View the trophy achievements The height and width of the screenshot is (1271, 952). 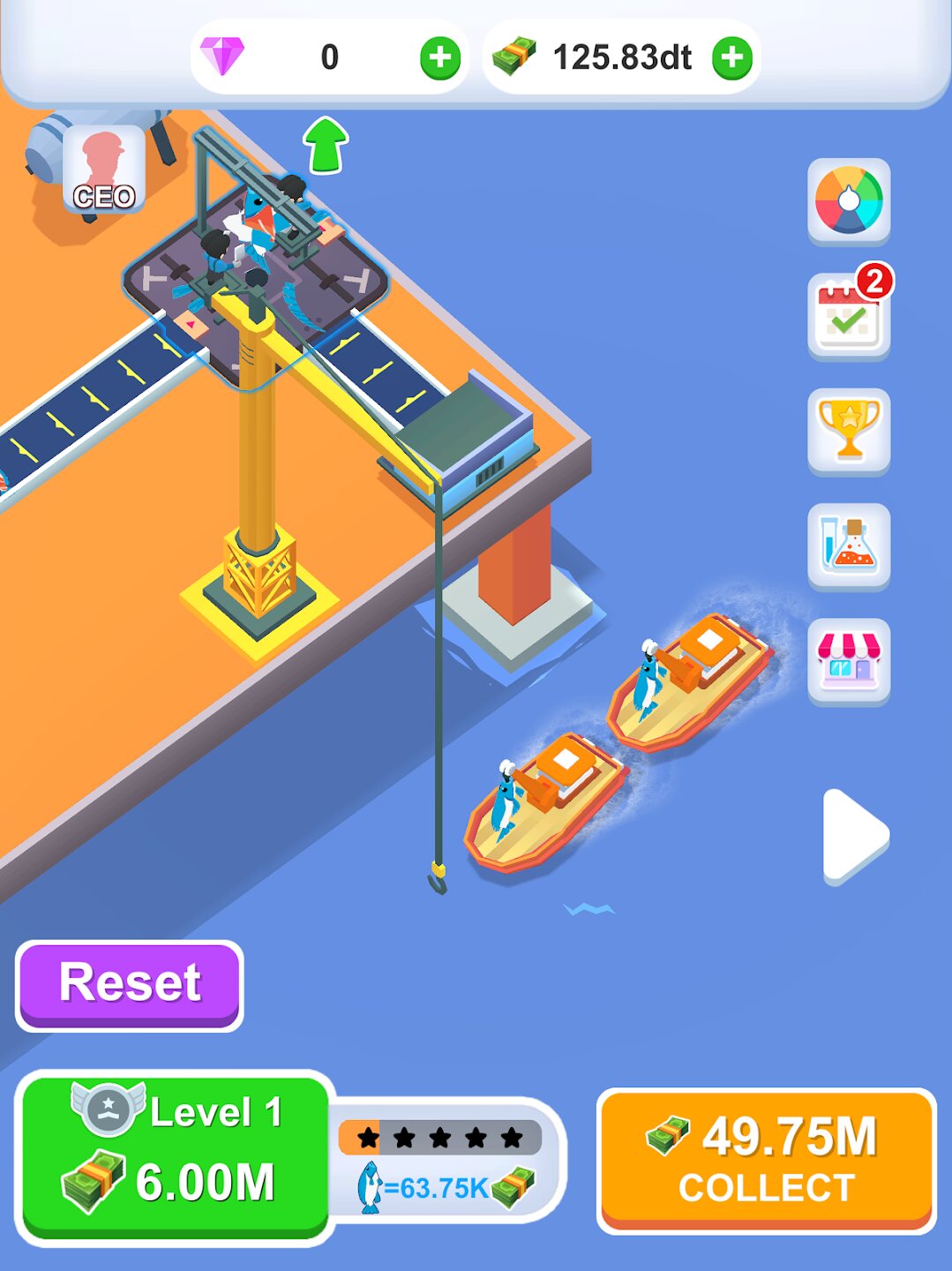pyautogui.click(x=848, y=431)
